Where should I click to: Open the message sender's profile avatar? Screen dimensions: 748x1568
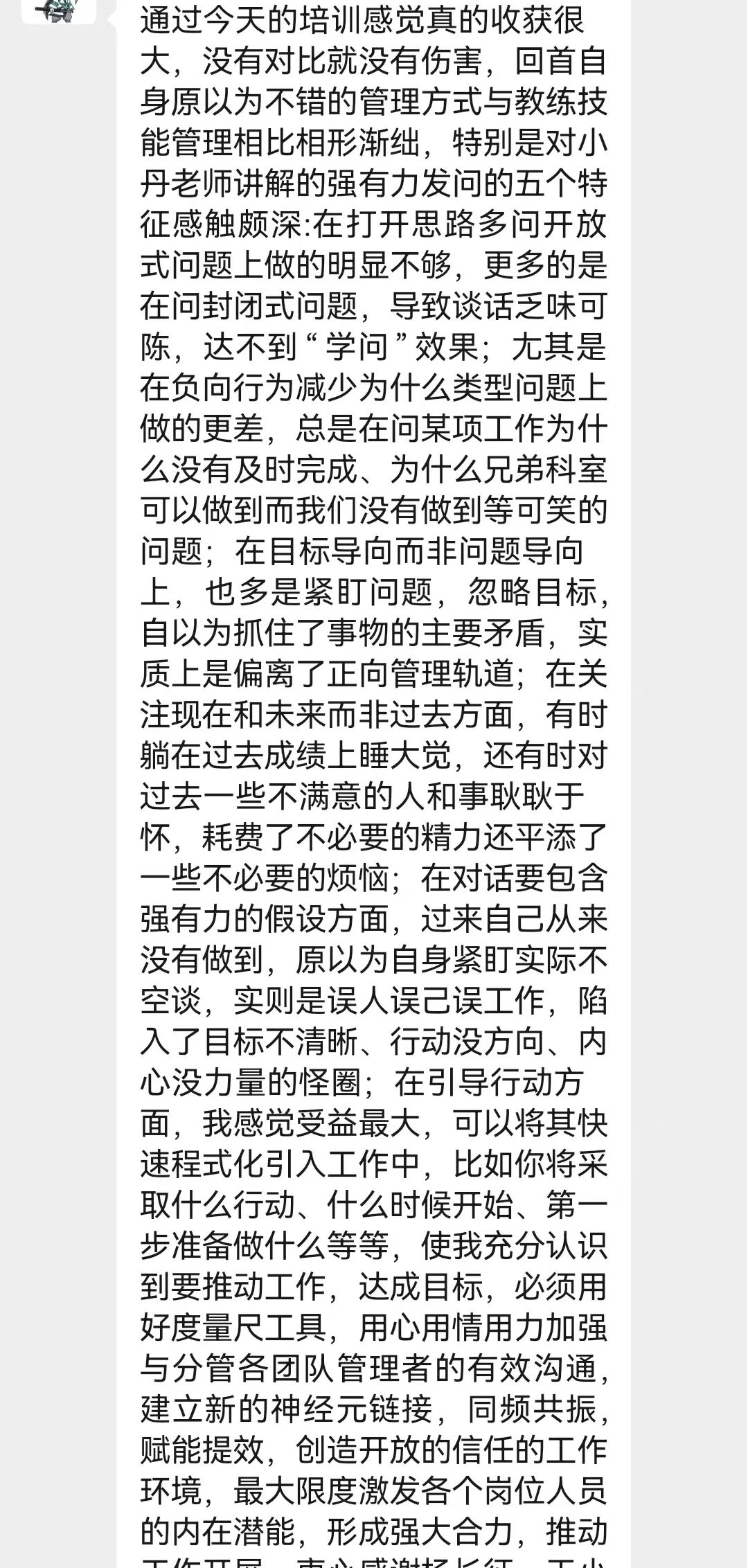(x=59, y=11)
